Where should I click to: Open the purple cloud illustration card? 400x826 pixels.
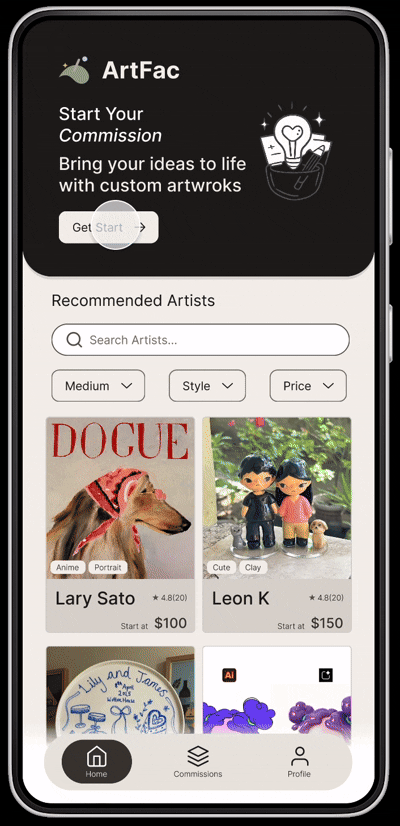[277, 690]
